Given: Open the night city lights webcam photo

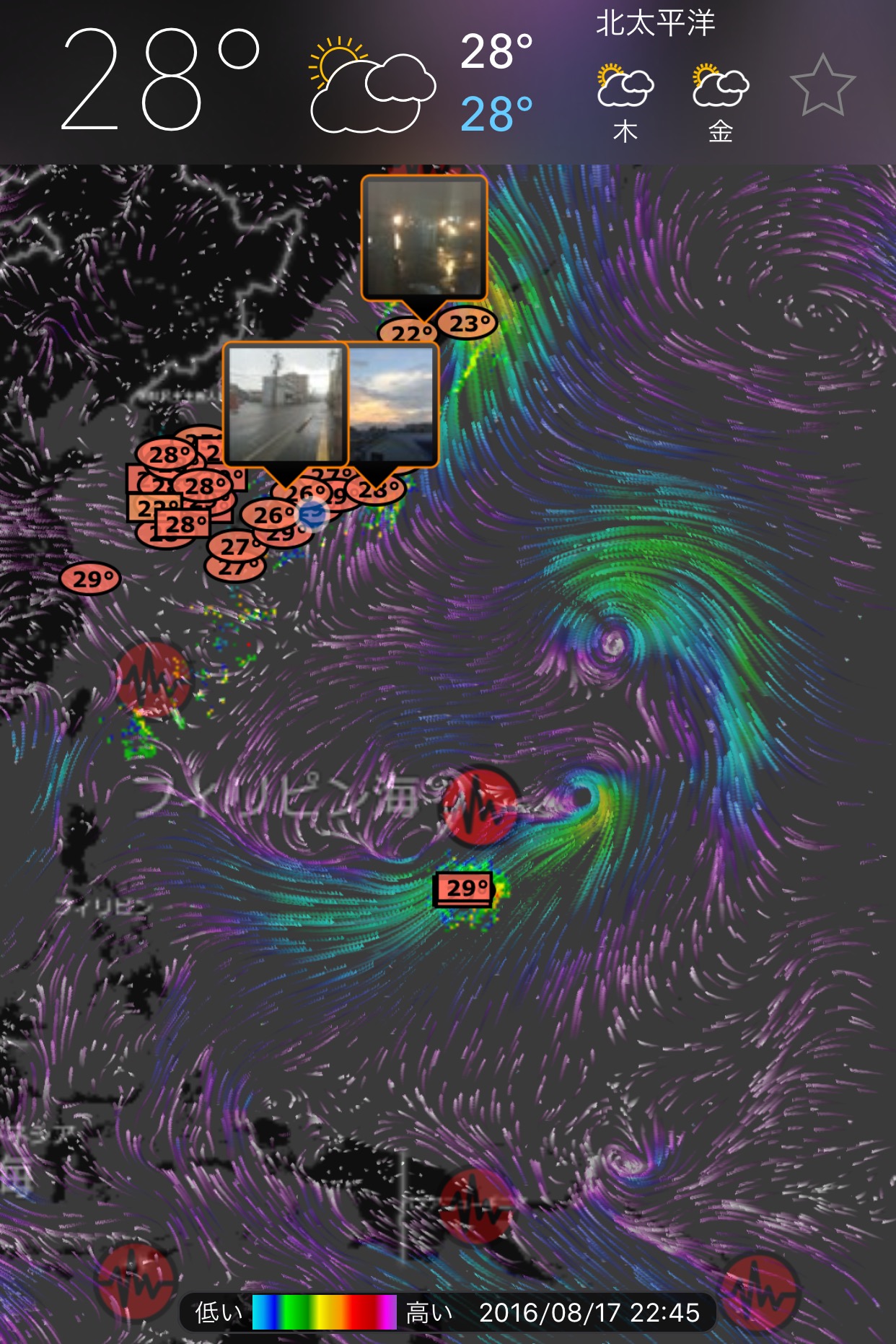Looking at the screenshot, I should (x=424, y=237).
